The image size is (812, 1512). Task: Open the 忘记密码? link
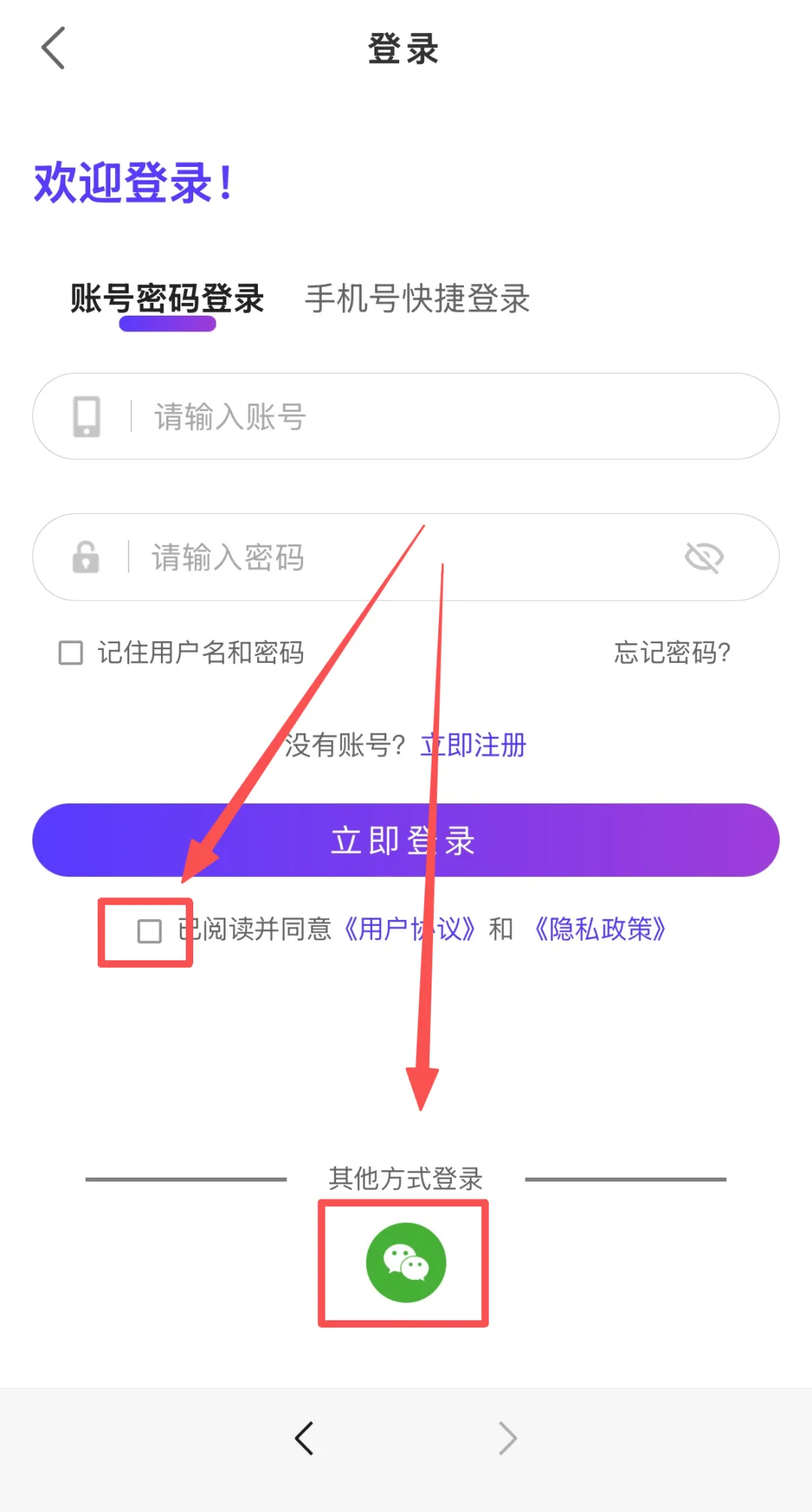tap(671, 652)
